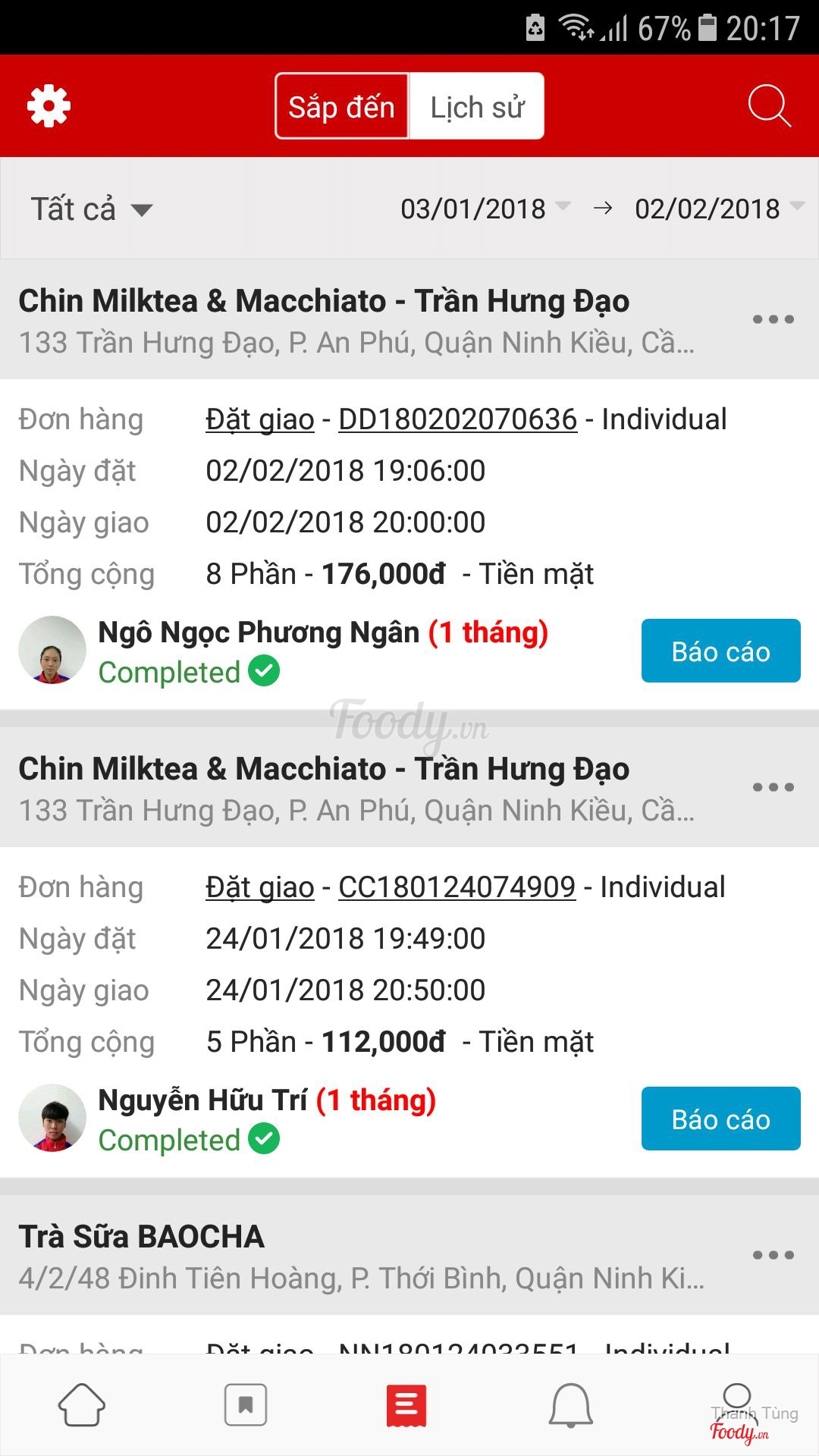Open the orders receipt tab
This screenshot has height=1456, width=819.
pos(406,1405)
